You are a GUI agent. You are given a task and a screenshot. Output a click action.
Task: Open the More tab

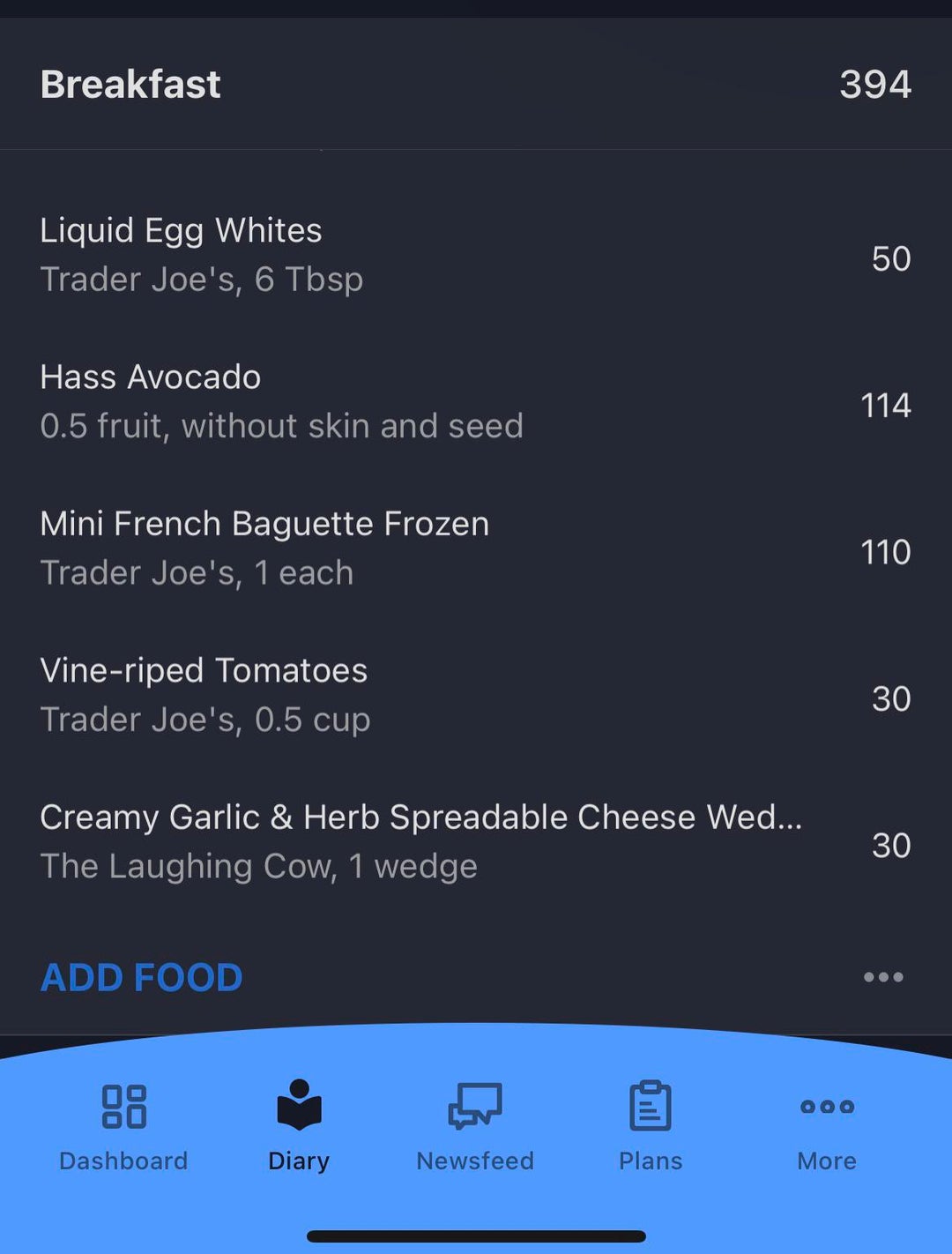(x=827, y=1127)
